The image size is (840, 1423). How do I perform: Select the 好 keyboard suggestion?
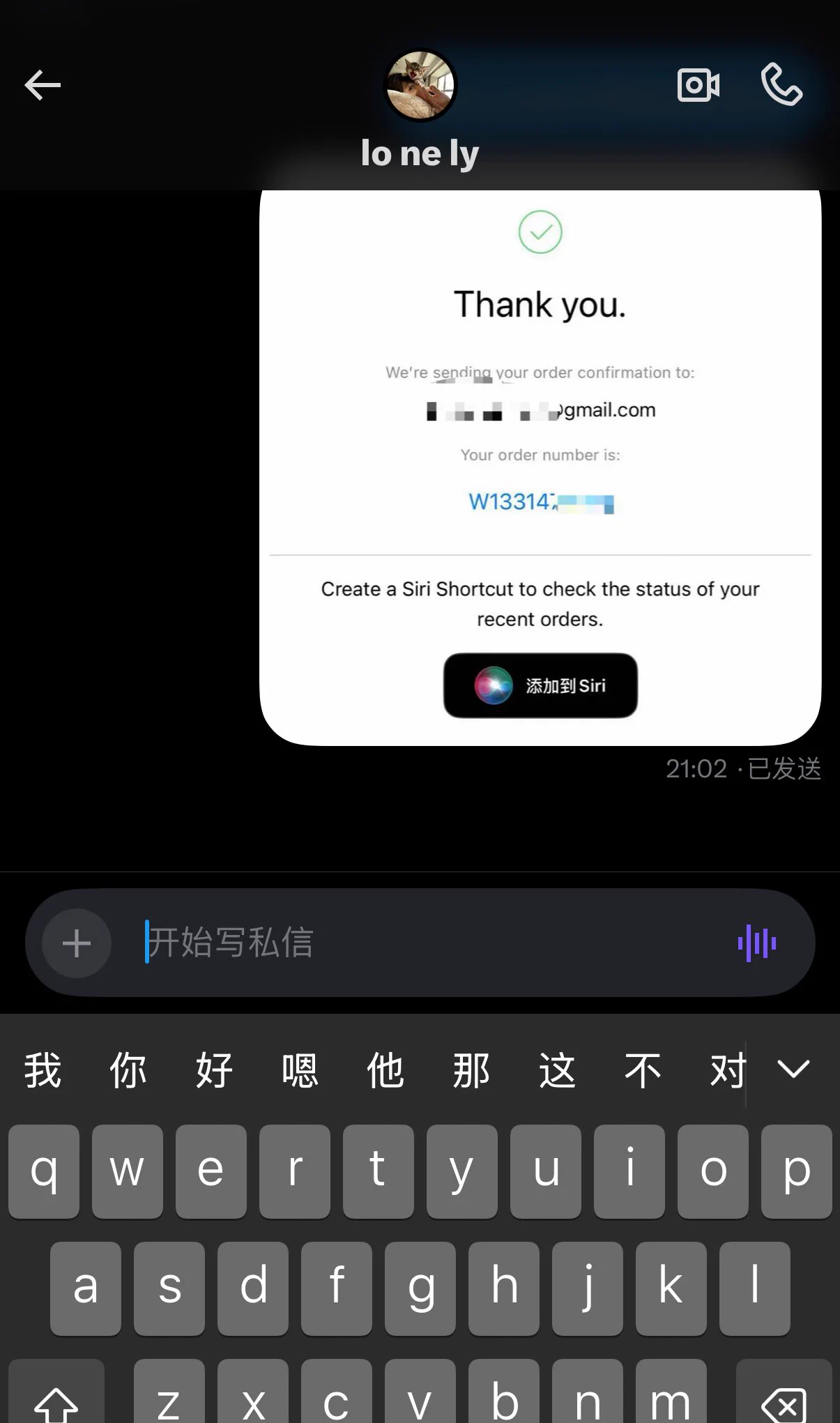(x=214, y=1070)
